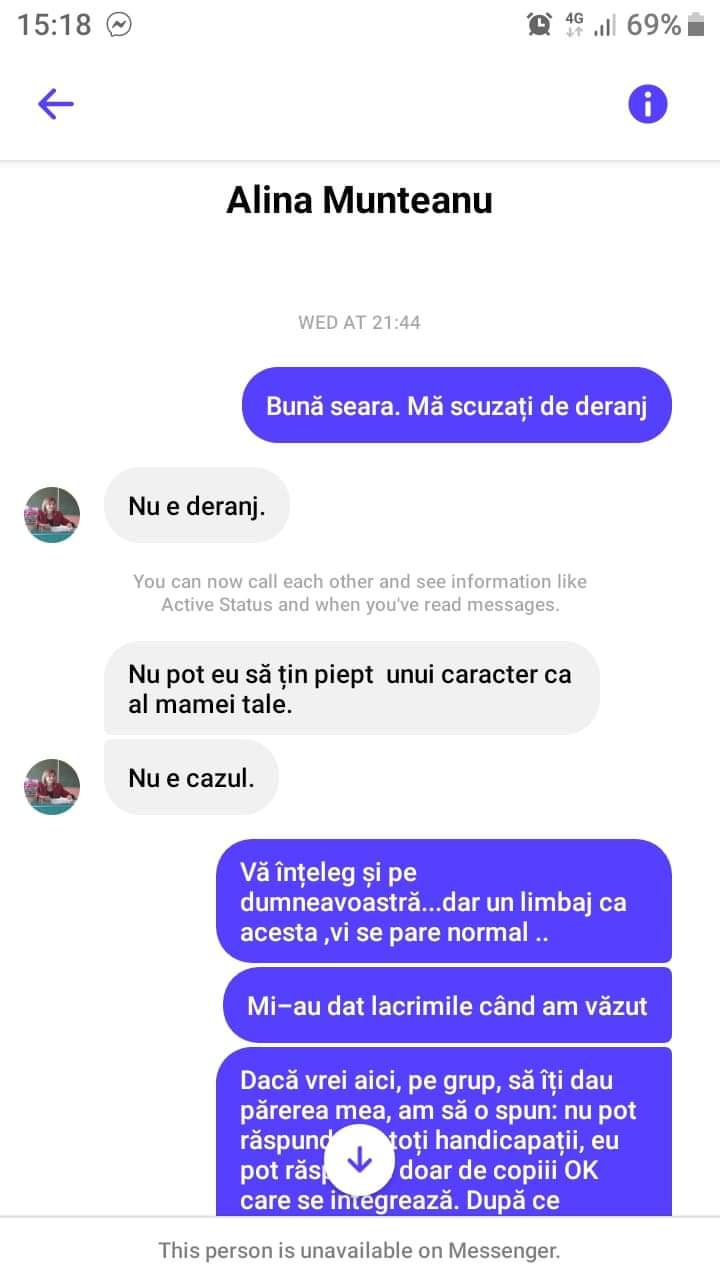Screen dimensions: 720x1280
Task: Go back using the purple arrow
Action: (56, 103)
